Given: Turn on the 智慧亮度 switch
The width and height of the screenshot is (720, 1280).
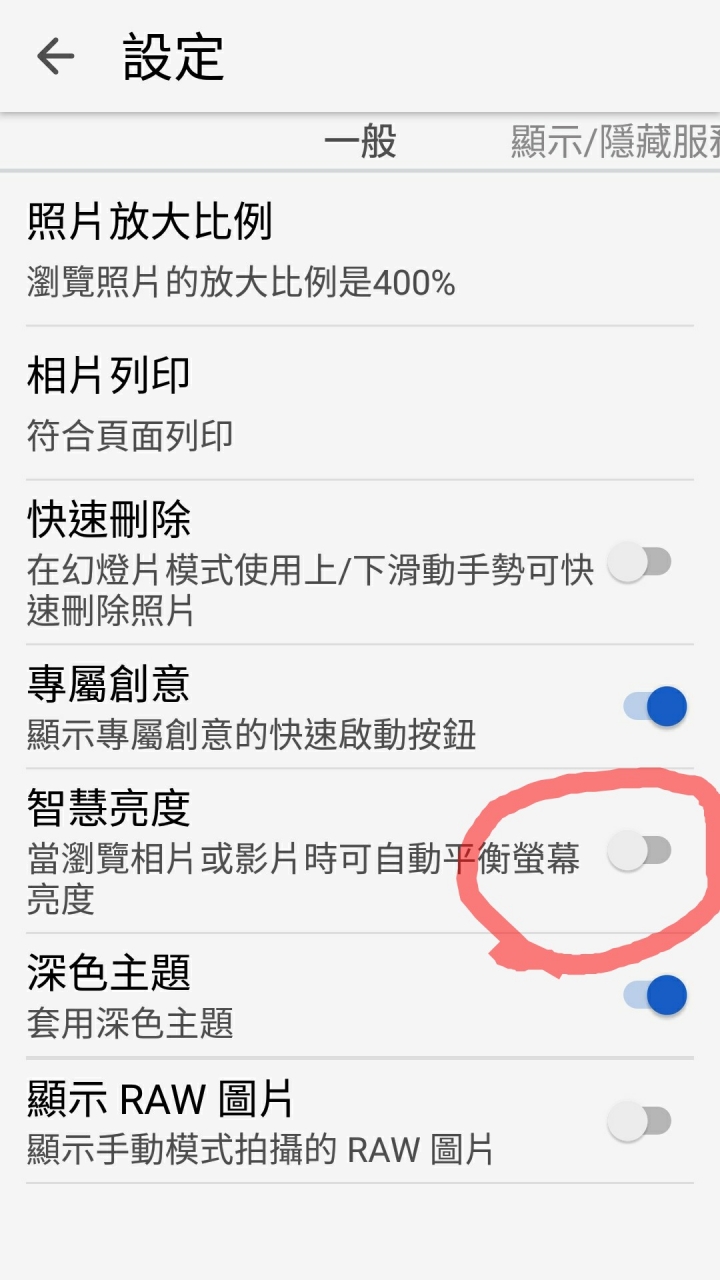Looking at the screenshot, I should 640,852.
